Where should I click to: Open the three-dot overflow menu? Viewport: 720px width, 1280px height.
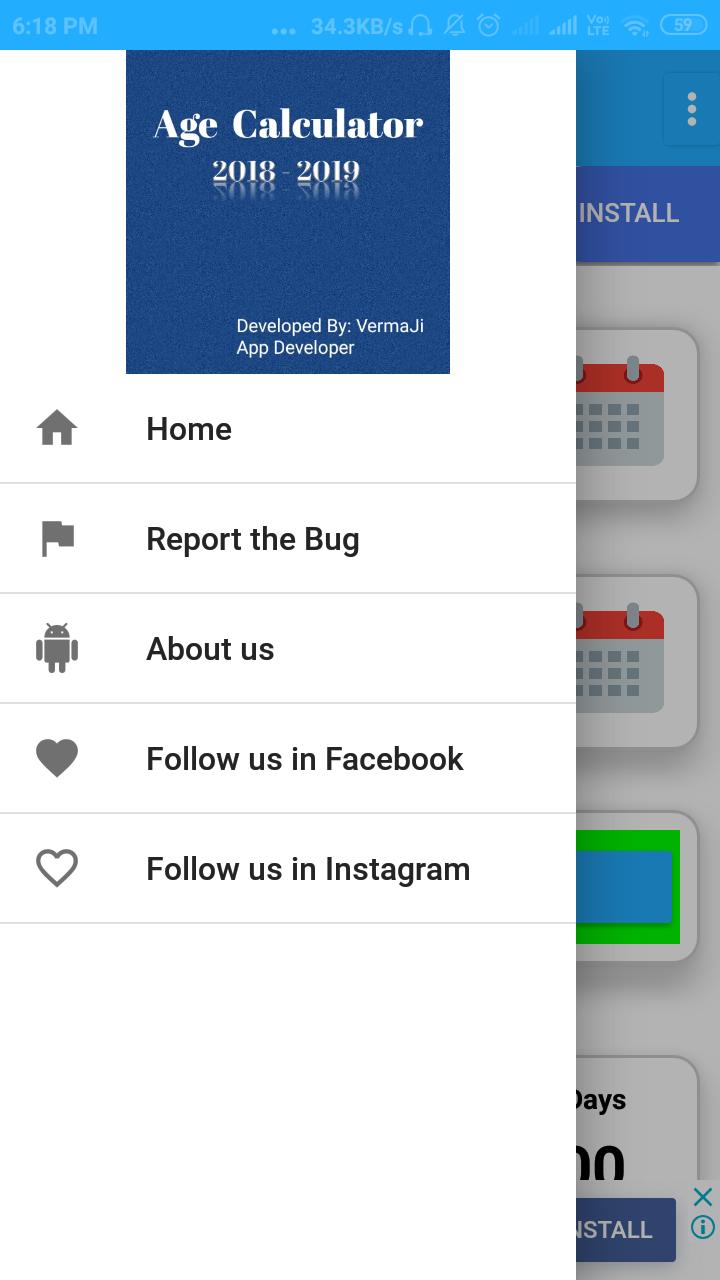691,109
